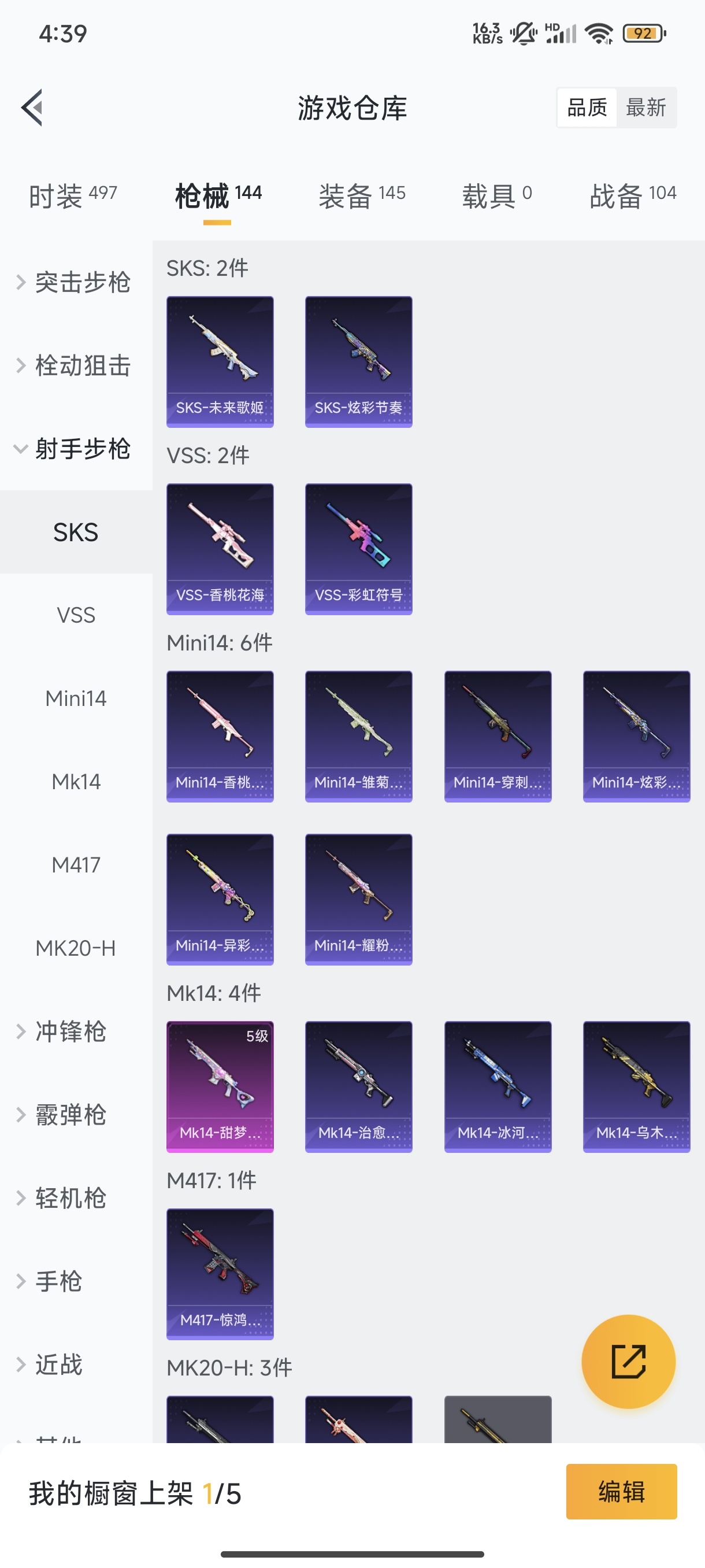705x1568 pixels.
Task: Open the 载具 tab
Action: tap(496, 196)
